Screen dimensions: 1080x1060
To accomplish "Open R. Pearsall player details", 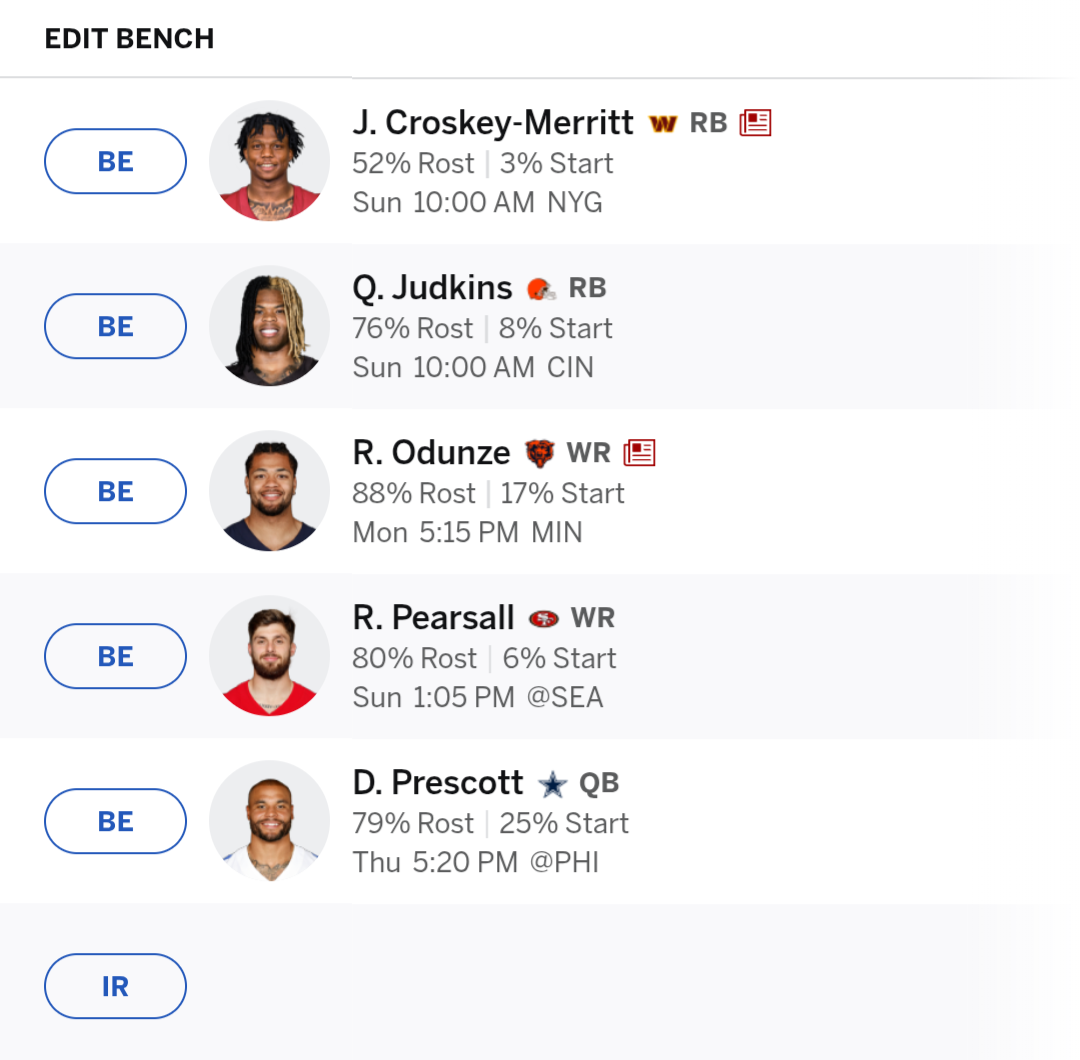I will pos(433,618).
